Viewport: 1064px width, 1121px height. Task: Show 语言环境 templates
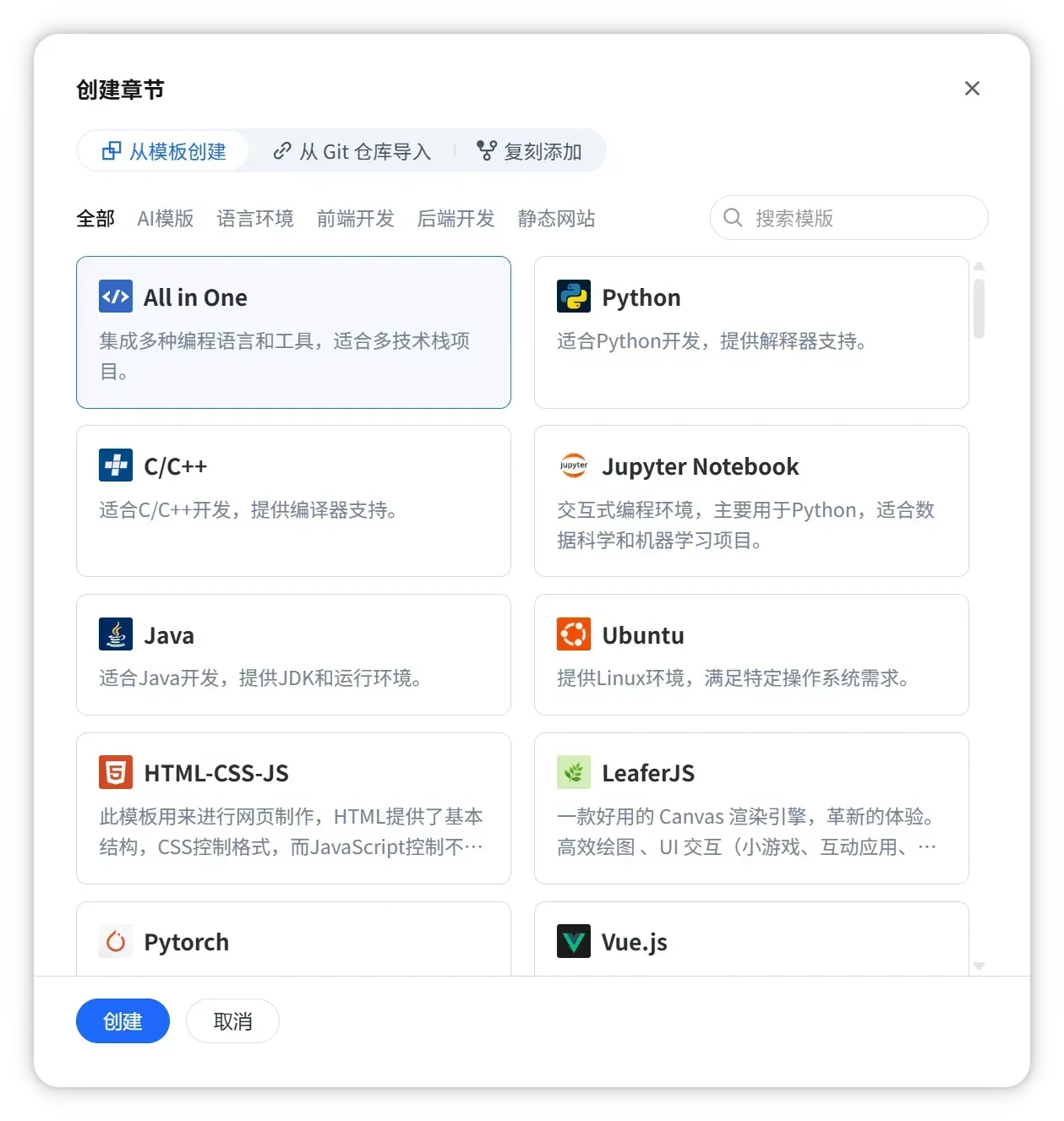pyautogui.click(x=255, y=219)
